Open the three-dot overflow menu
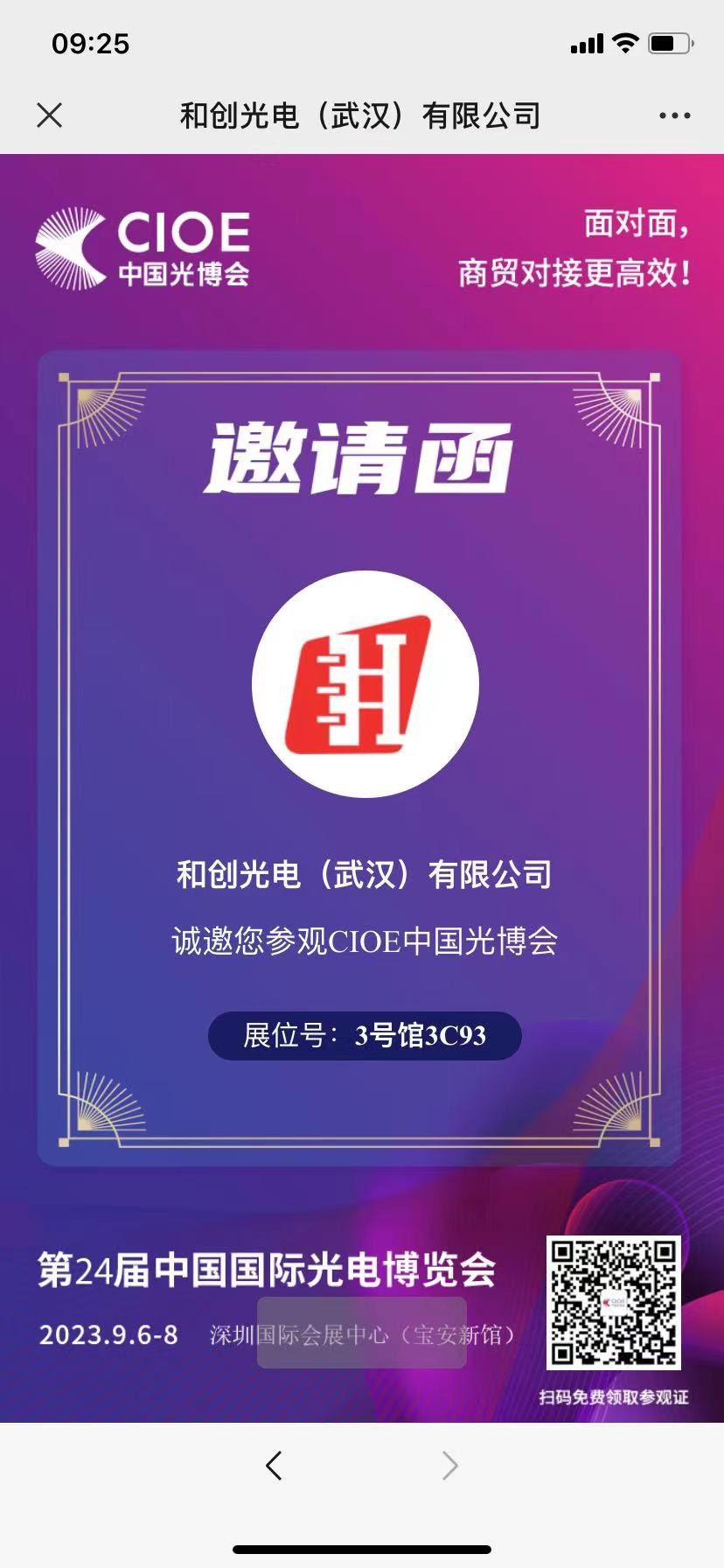724x1568 pixels. coord(674,115)
